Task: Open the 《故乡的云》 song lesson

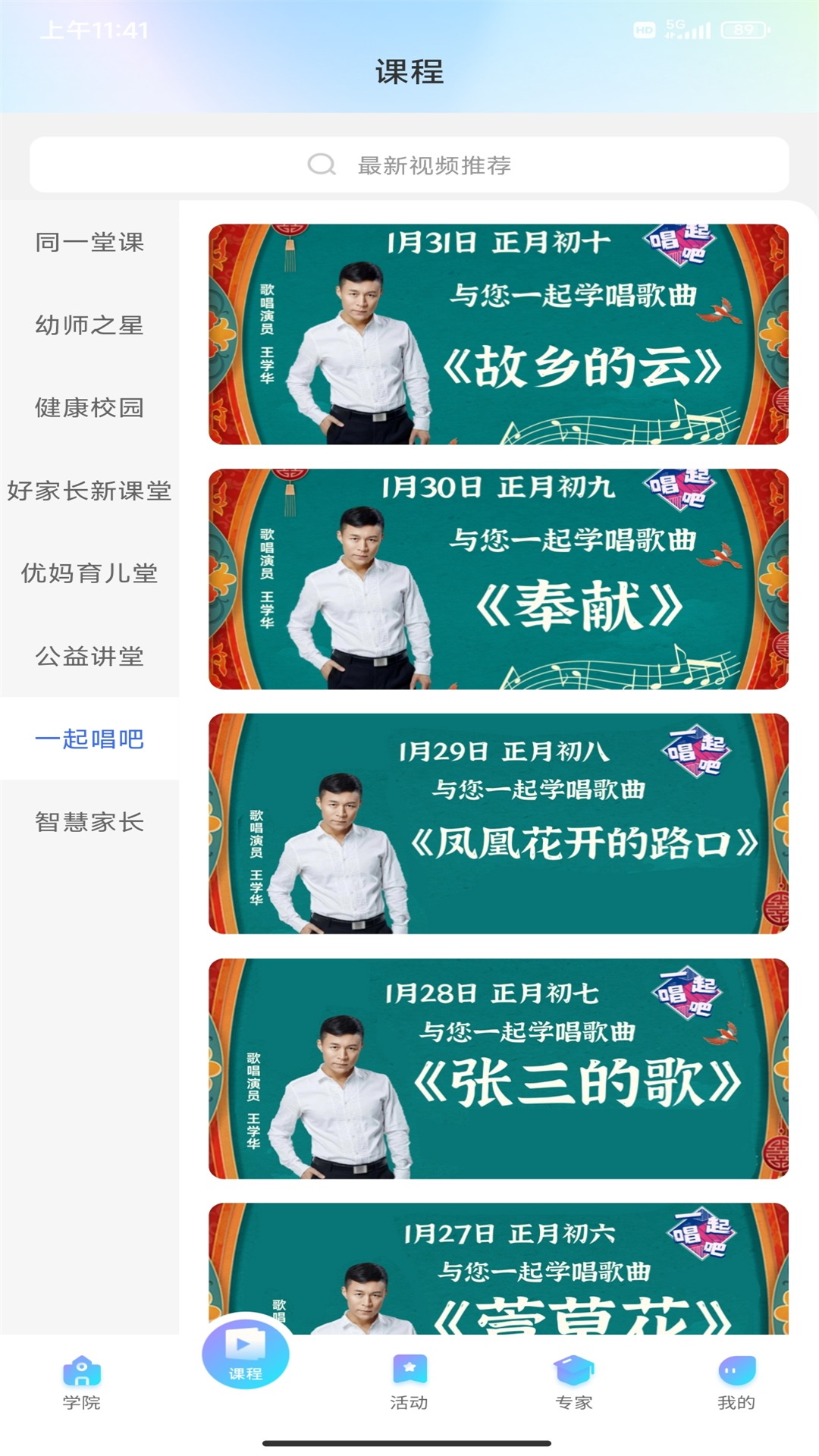Action: click(498, 334)
